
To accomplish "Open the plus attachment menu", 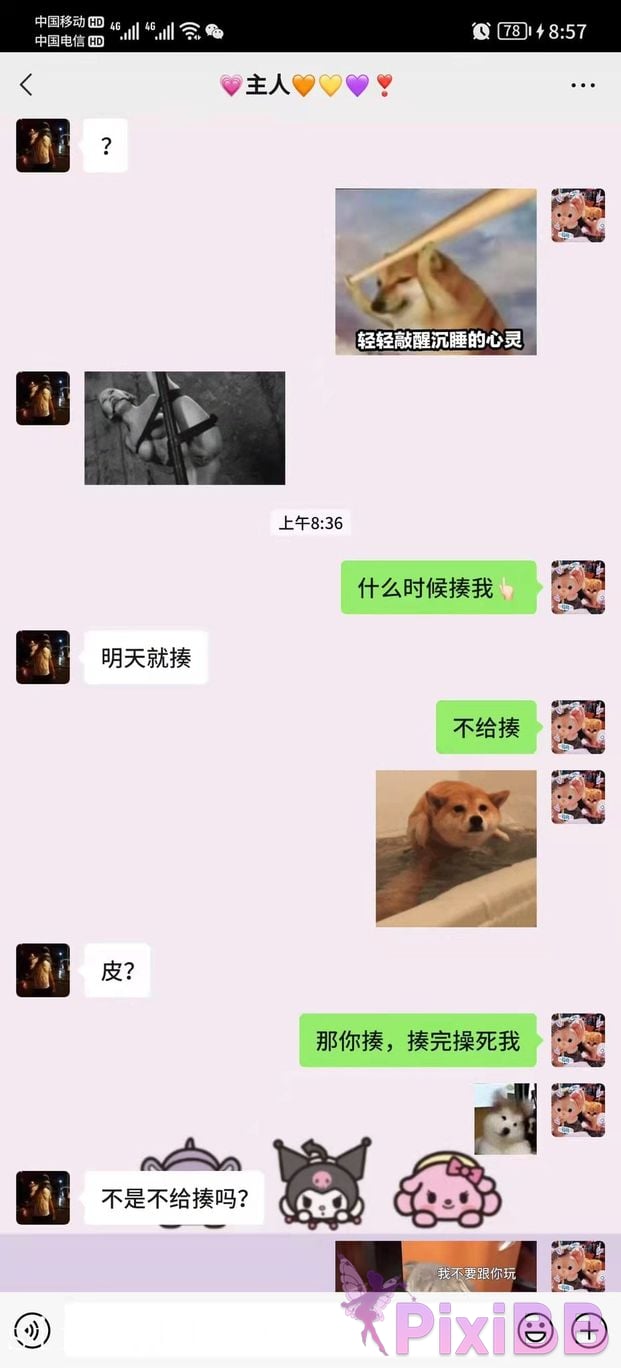I will click(590, 1330).
